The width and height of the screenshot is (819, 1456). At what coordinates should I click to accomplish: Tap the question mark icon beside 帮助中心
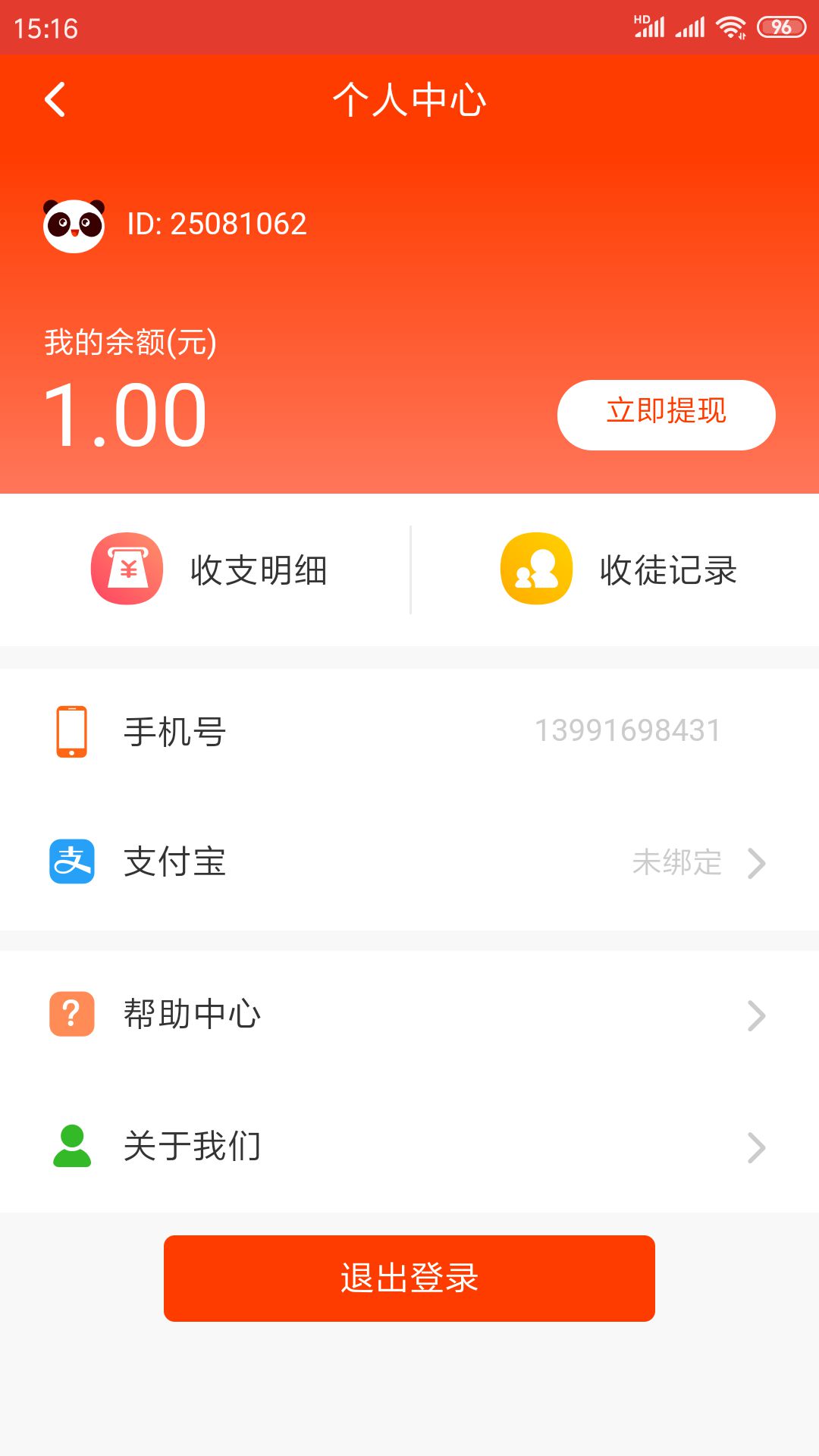tap(72, 1014)
